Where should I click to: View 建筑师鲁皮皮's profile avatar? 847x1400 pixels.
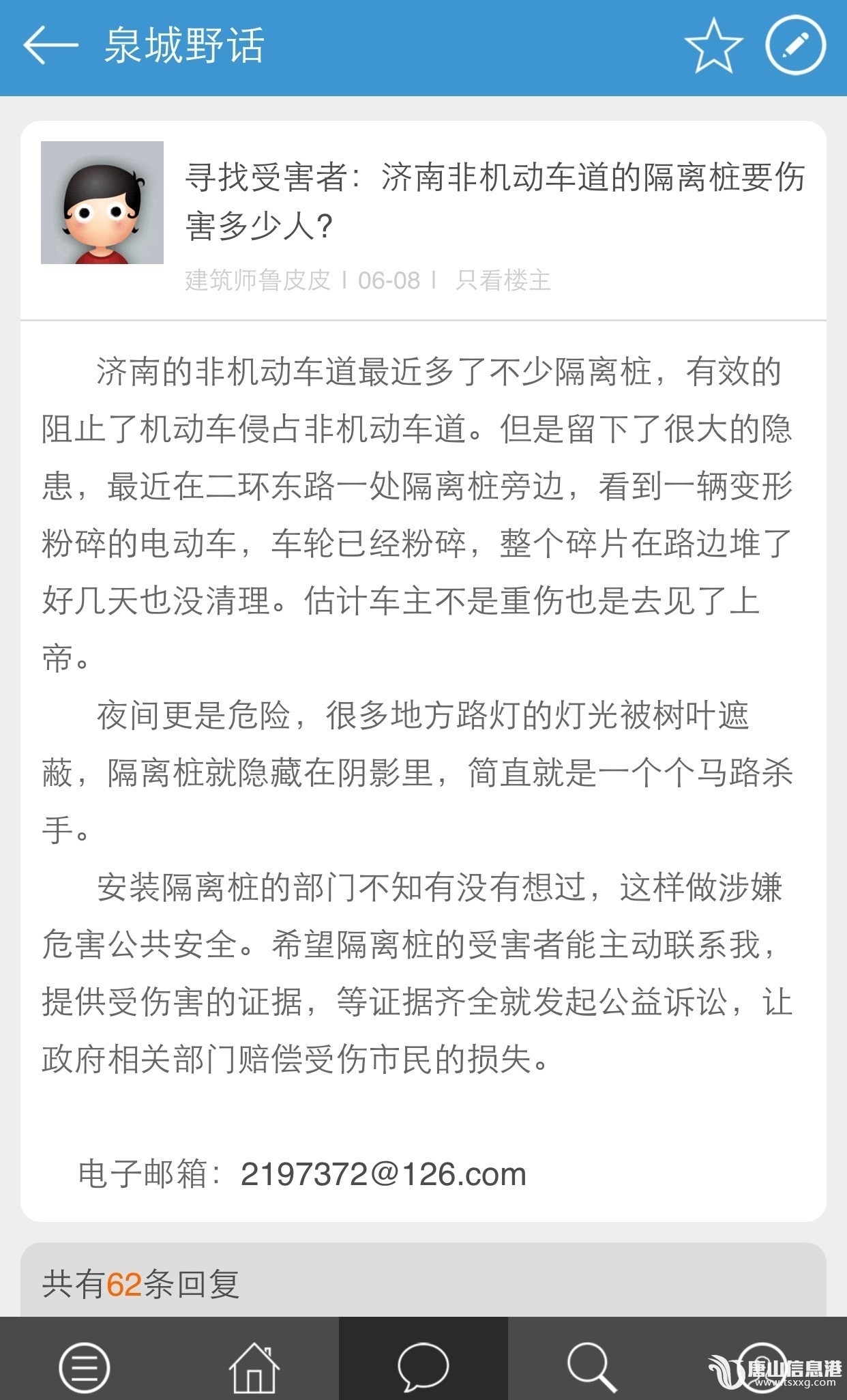pos(102,203)
